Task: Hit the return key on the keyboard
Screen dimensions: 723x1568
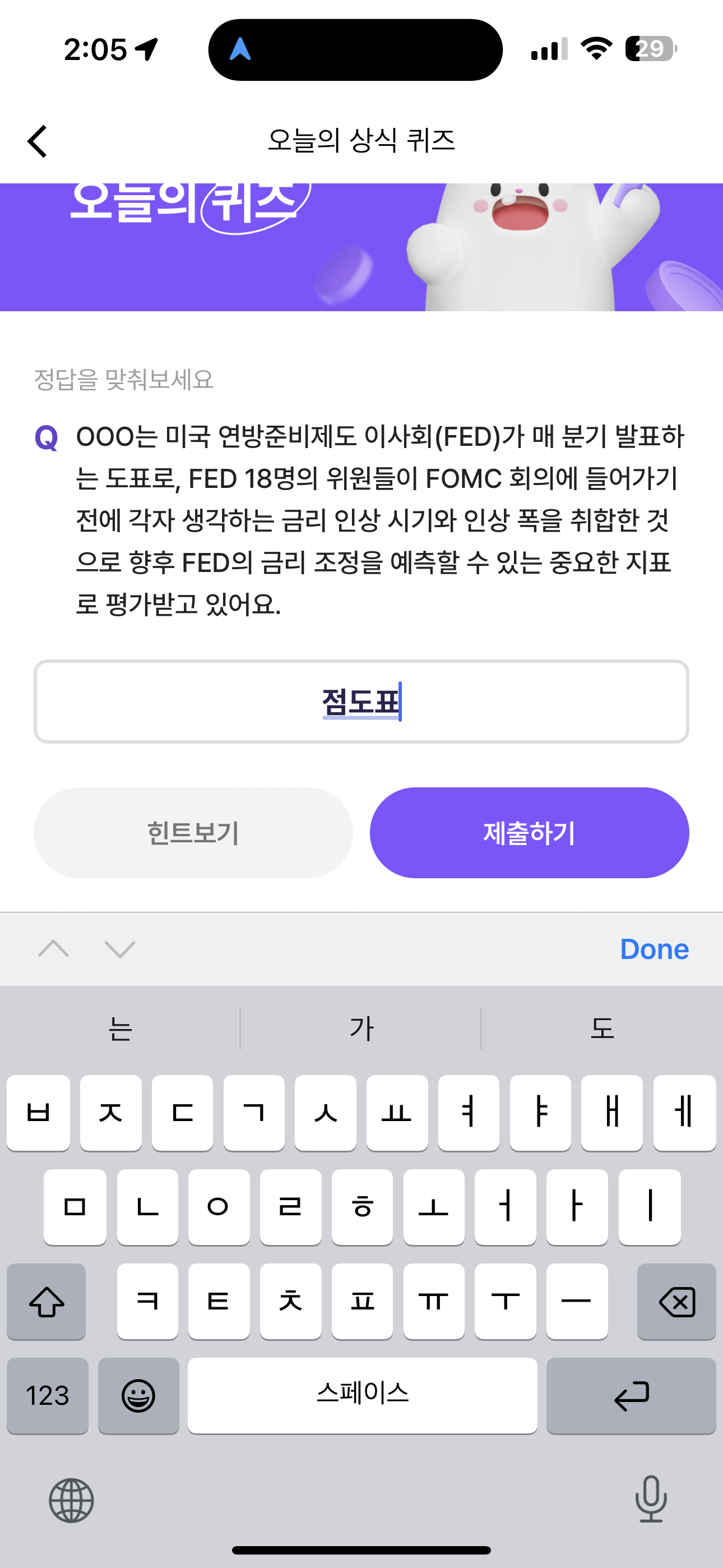Action: (x=631, y=1395)
